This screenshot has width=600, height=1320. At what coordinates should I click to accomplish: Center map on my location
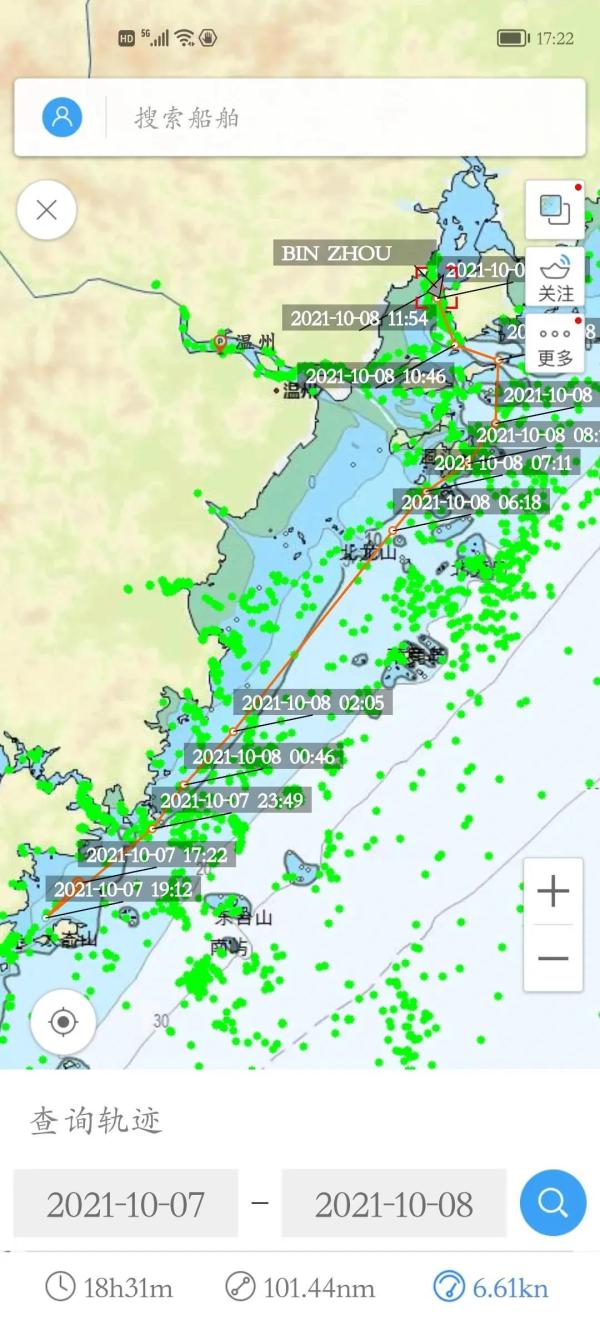[63, 1022]
